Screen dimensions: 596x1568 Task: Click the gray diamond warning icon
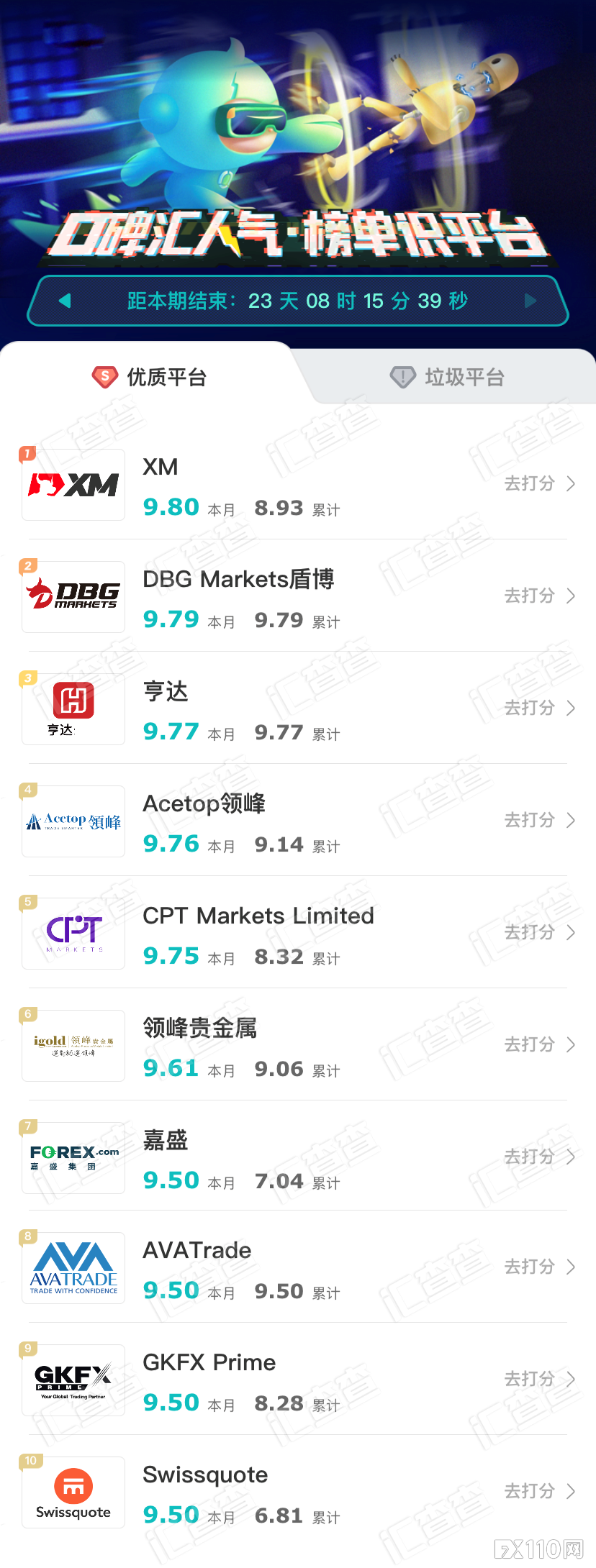[x=403, y=376]
